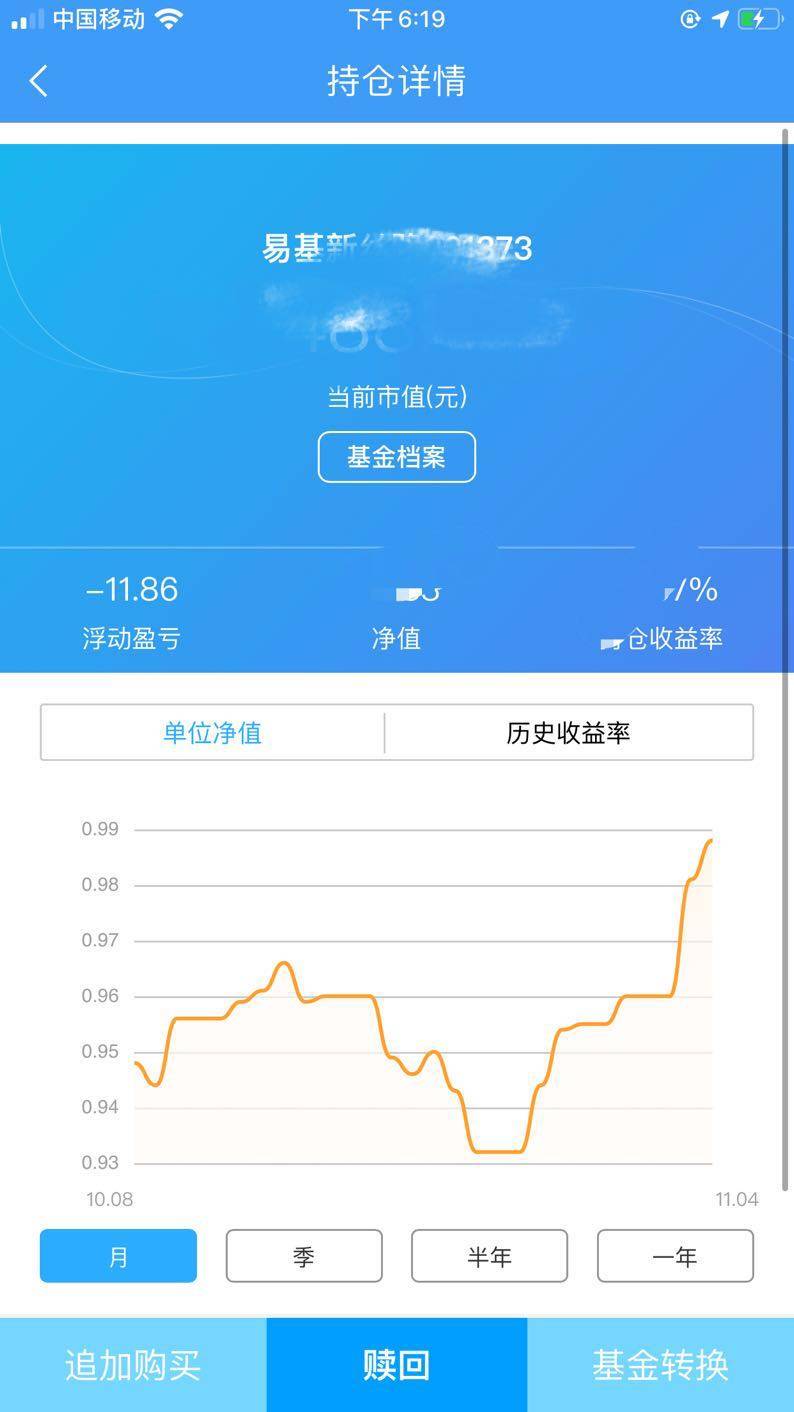Screen dimensions: 794x1412
Task: Tap 赎回 to redeem the fund
Action: coord(397,1365)
